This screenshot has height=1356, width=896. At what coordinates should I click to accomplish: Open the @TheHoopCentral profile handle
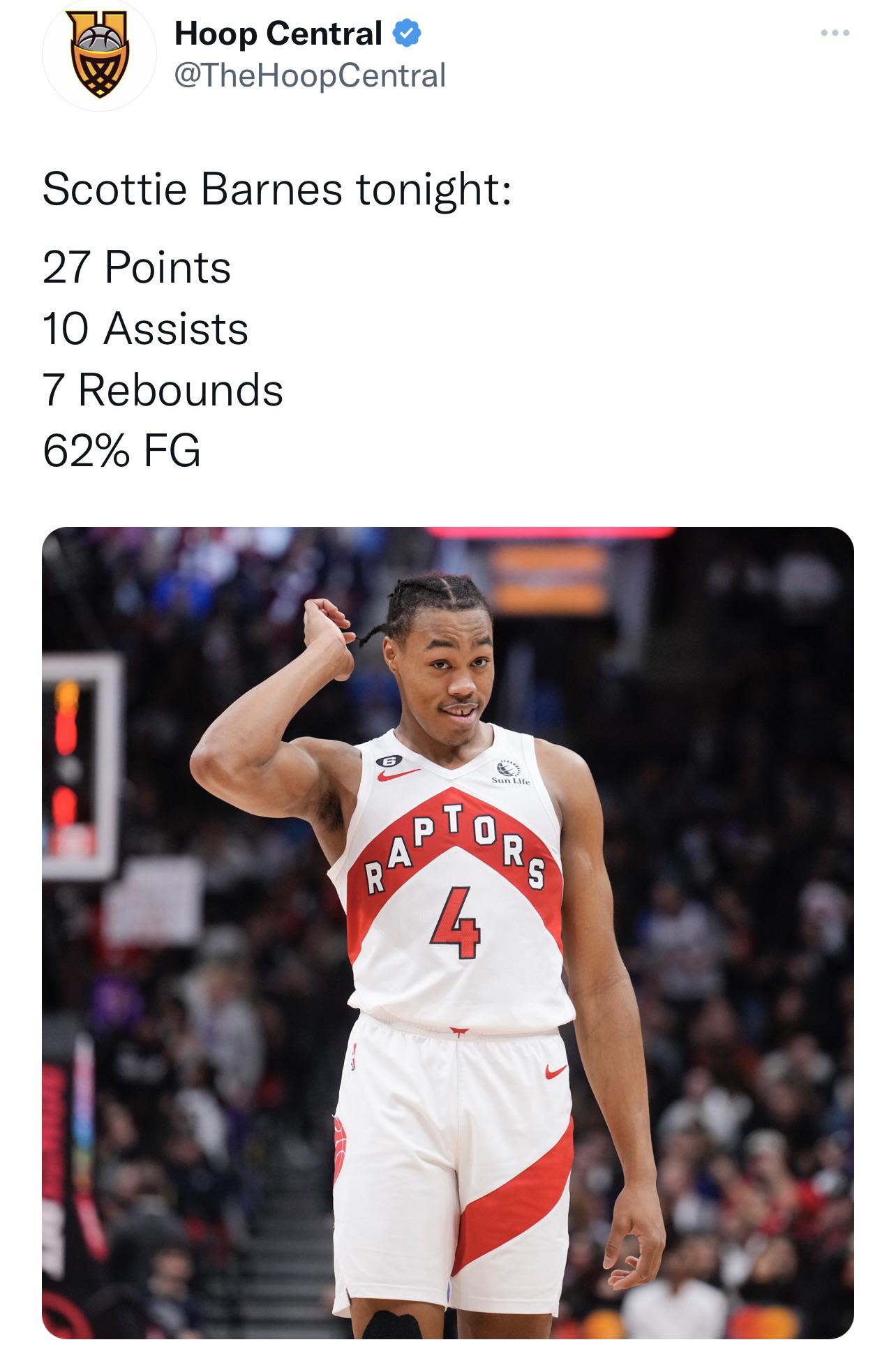[x=310, y=75]
